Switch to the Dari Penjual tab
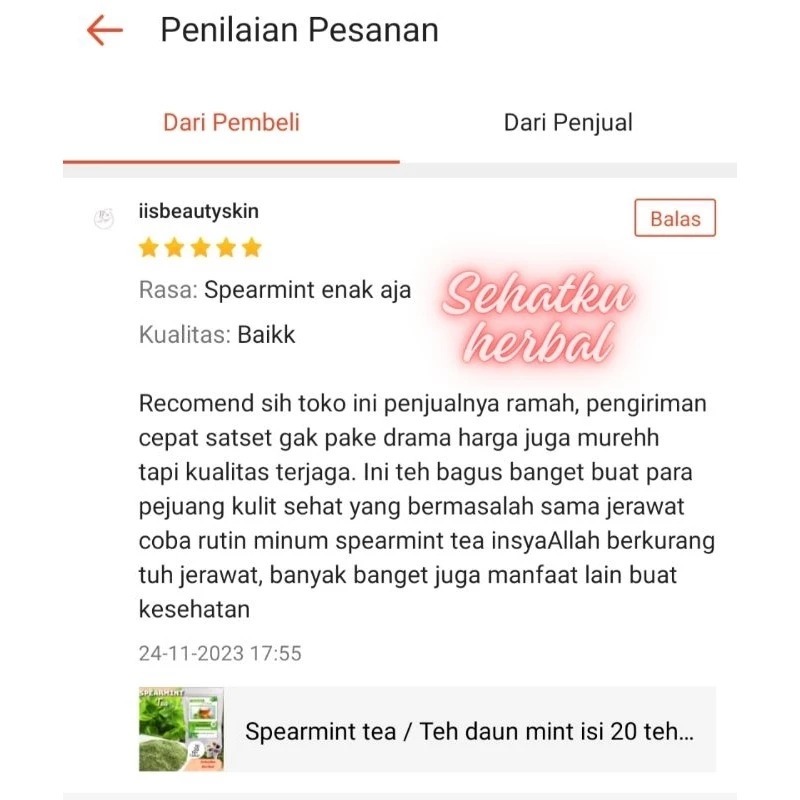Screen dimensions: 800x800 pyautogui.click(x=567, y=123)
